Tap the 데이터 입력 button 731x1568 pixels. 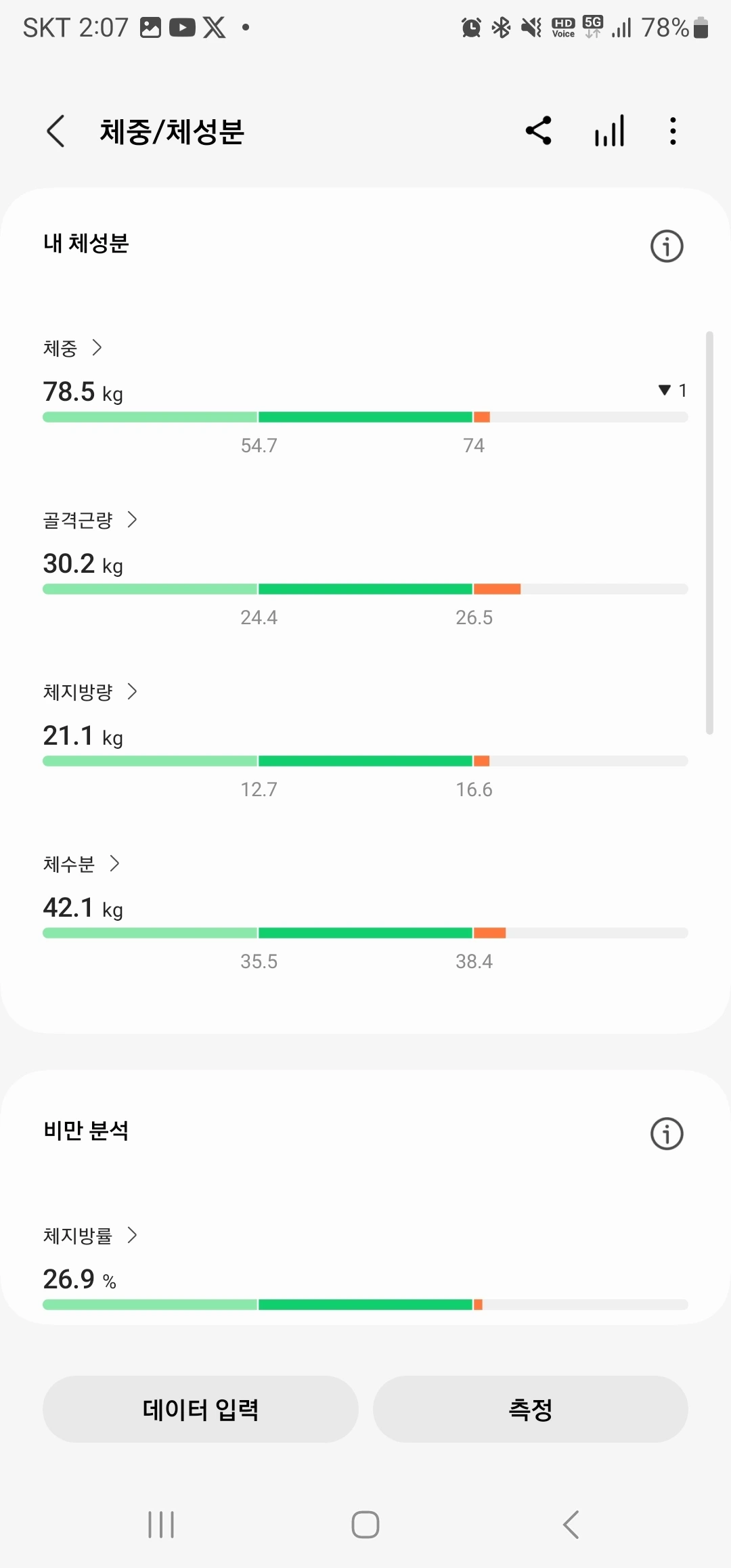coord(200,1409)
